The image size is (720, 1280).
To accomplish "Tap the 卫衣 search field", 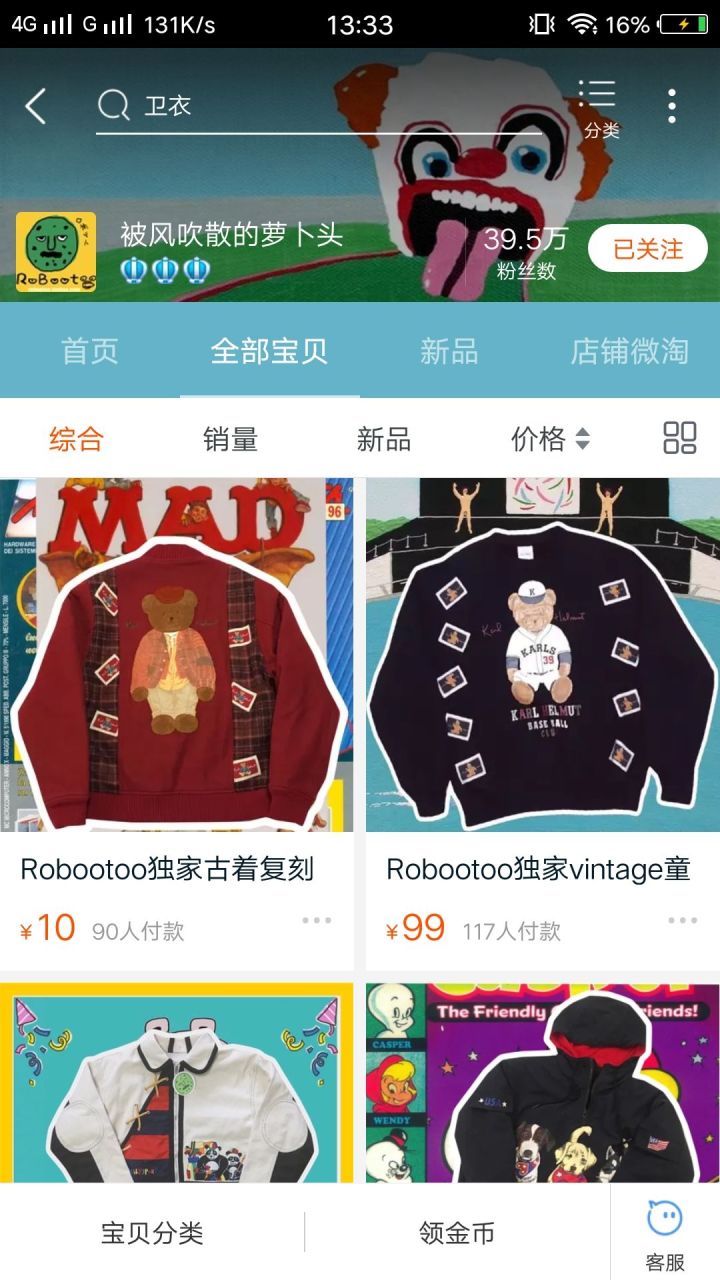I will (320, 106).
